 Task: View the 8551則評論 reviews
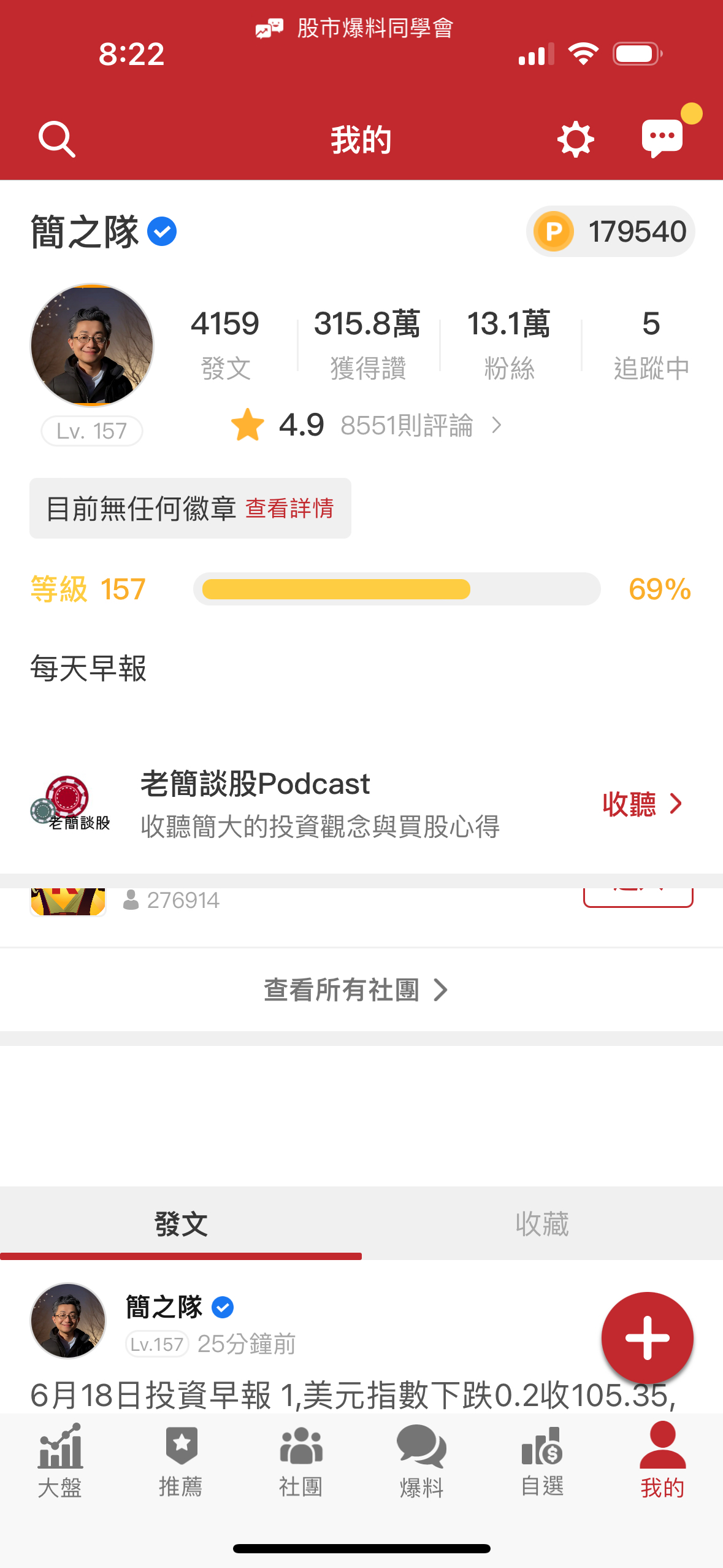[x=406, y=425]
